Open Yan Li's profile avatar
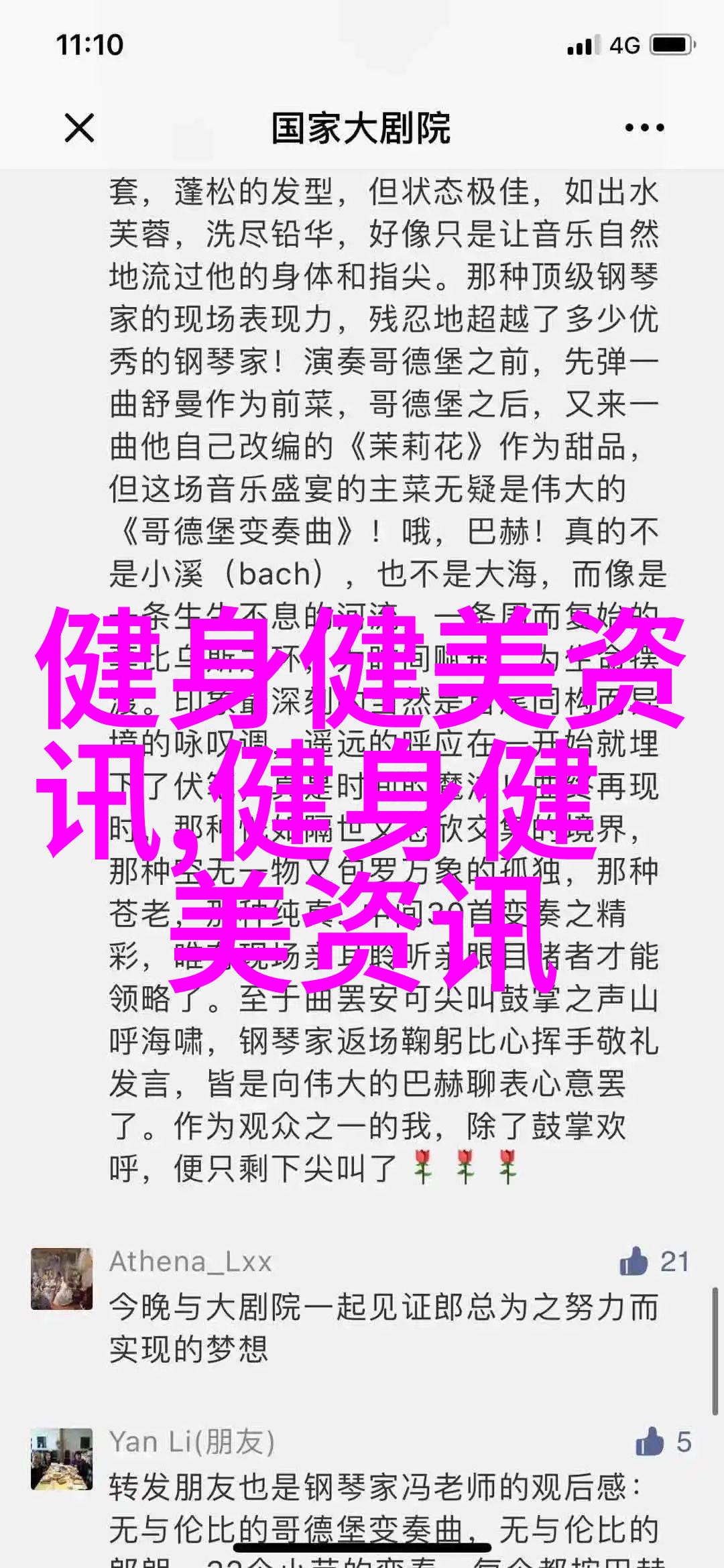This screenshot has width=724, height=1568. click(x=62, y=1459)
